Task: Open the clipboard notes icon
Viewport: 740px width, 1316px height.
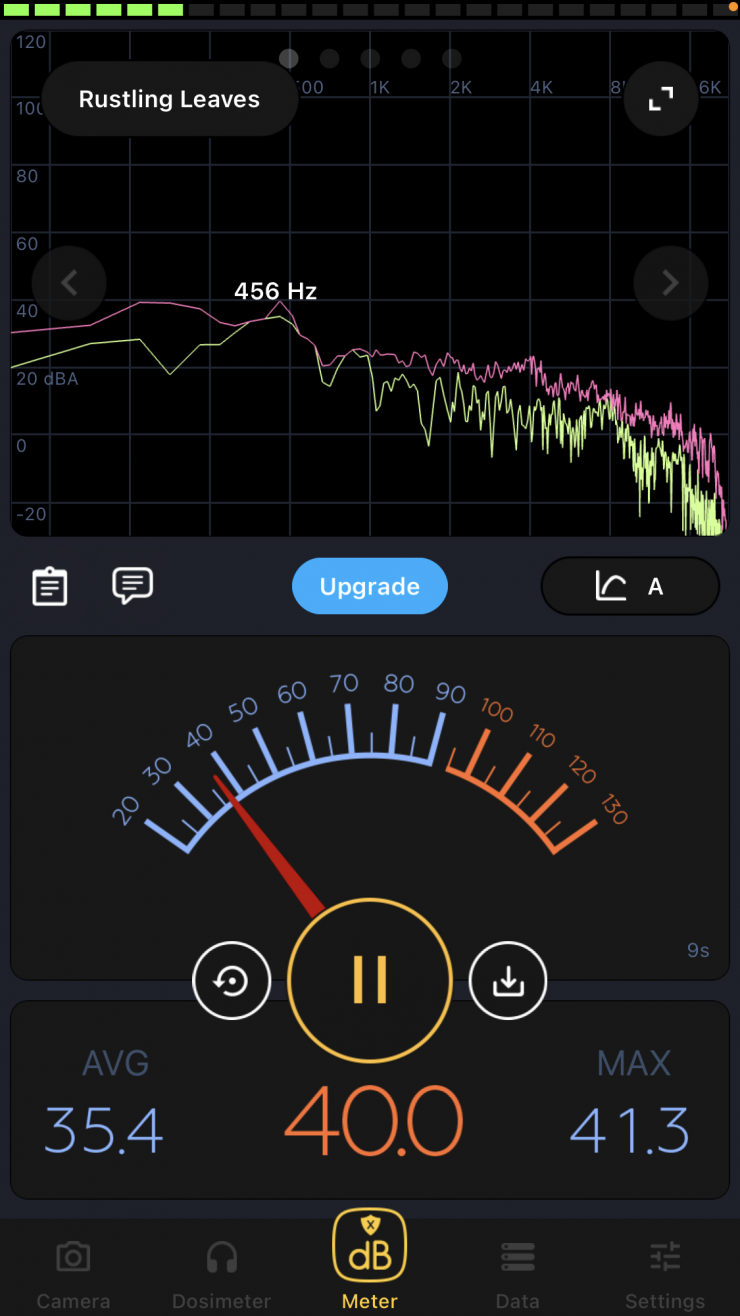Action: point(50,586)
